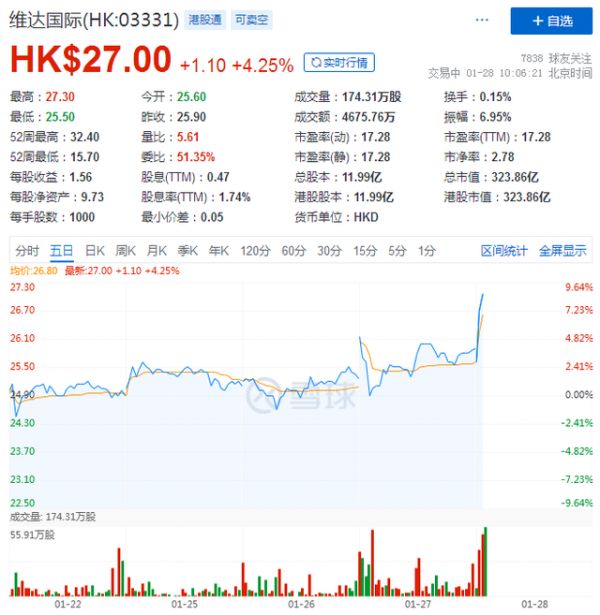600x615 pixels.
Task: Switch to the 日K chart tab
Action: [94, 250]
